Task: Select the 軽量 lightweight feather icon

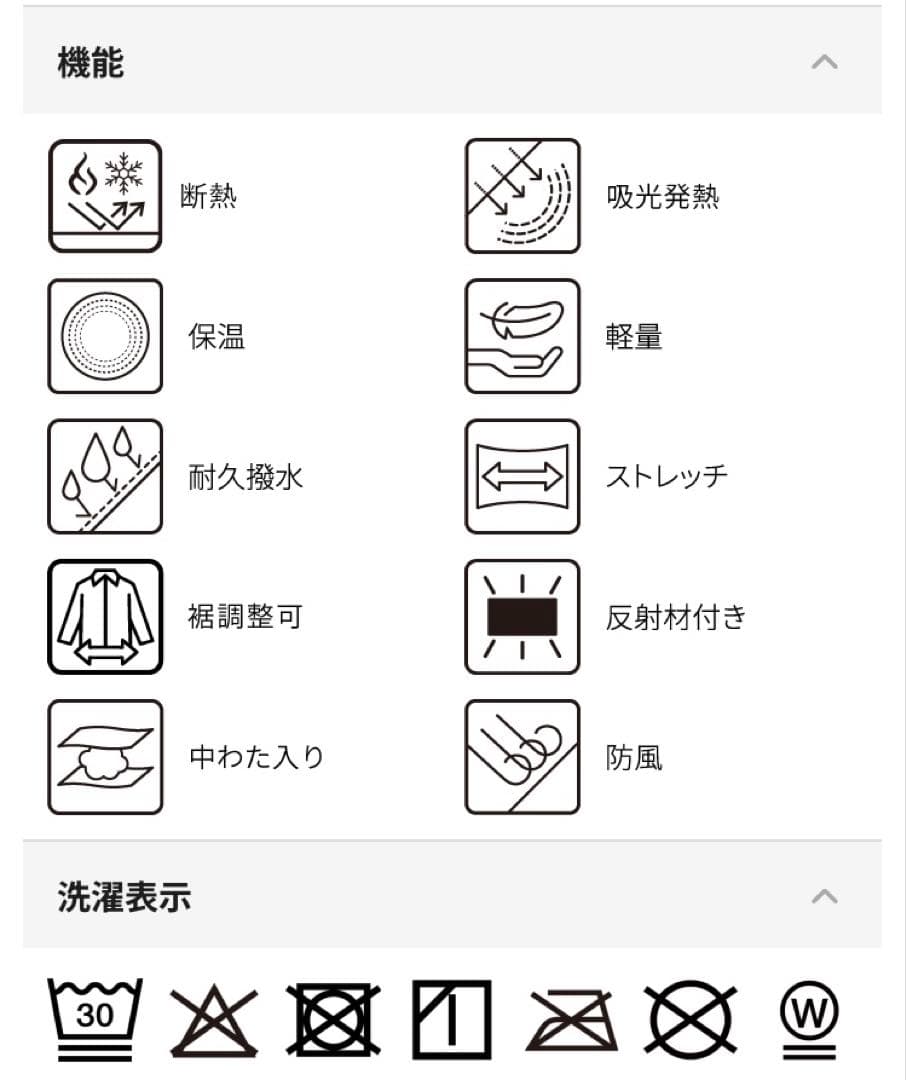Action: (522, 336)
